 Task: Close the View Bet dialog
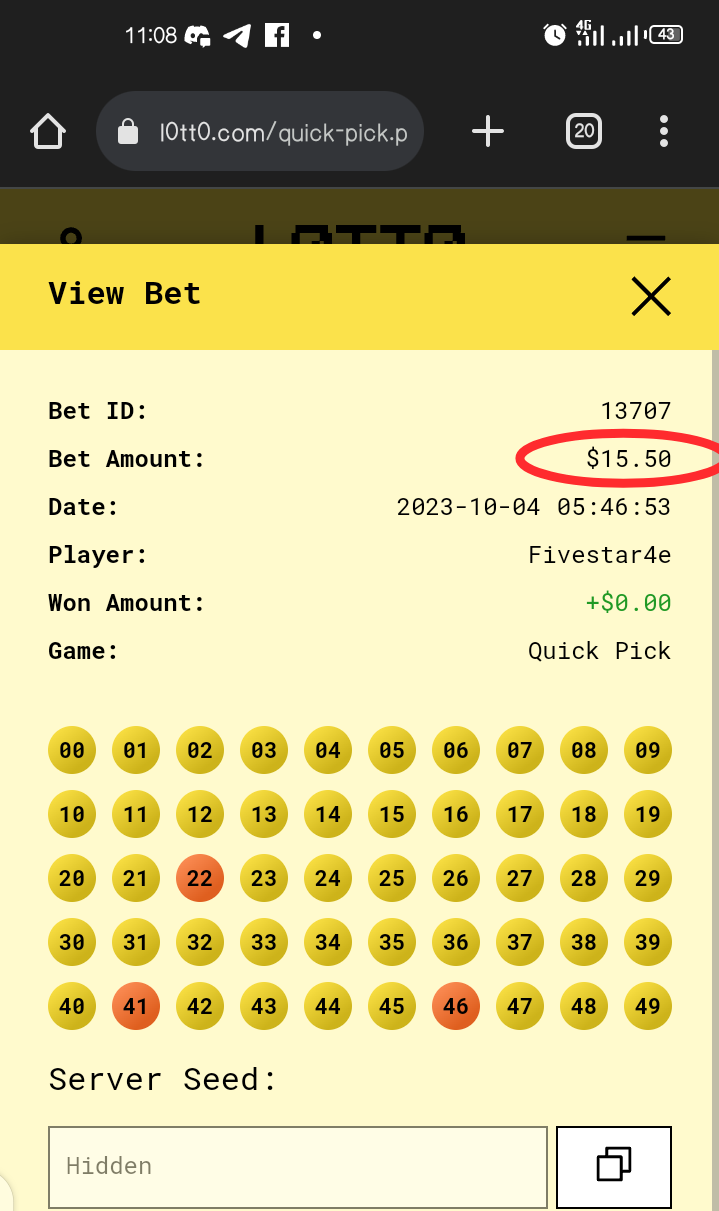(x=651, y=296)
